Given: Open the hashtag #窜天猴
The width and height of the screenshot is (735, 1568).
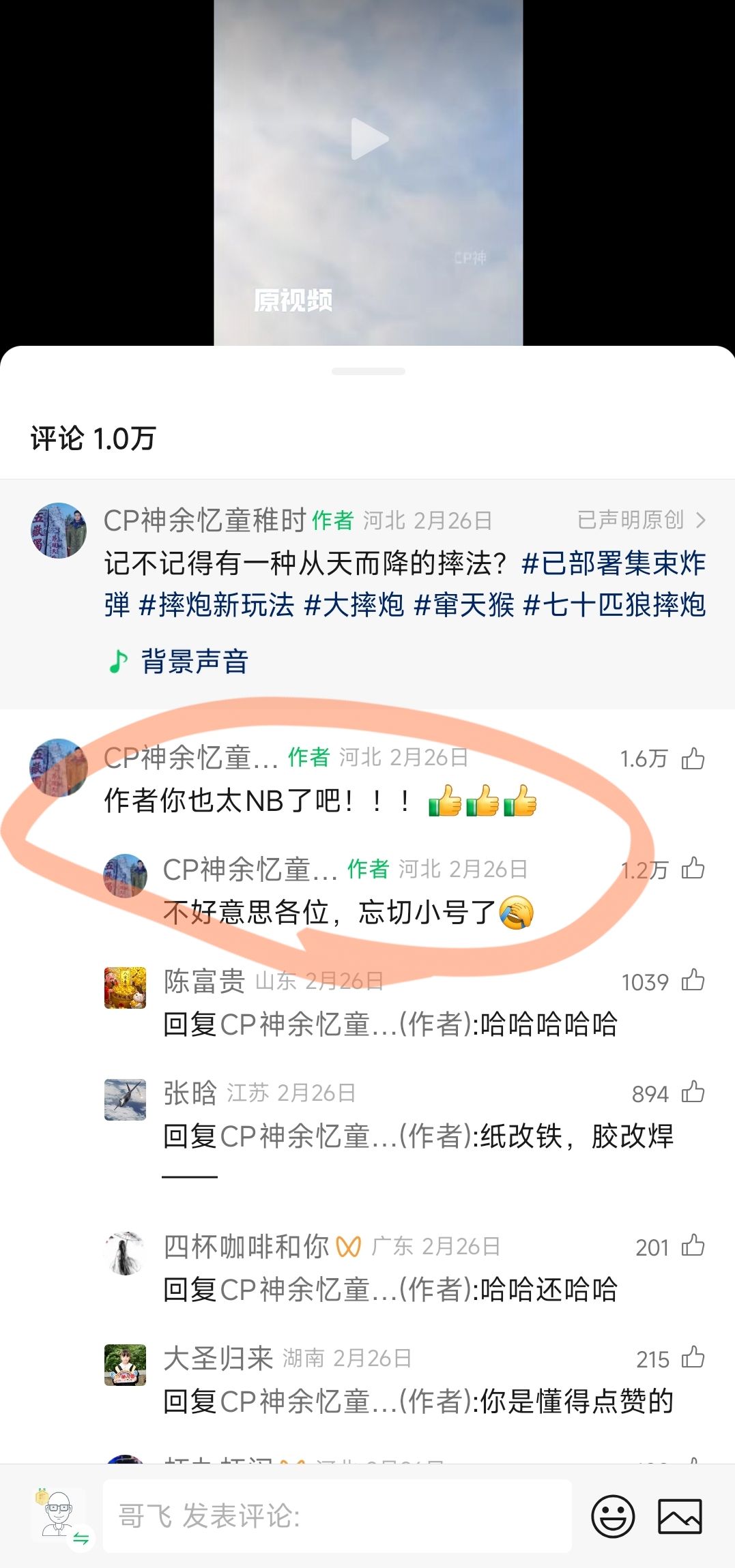Looking at the screenshot, I should pos(464,605).
